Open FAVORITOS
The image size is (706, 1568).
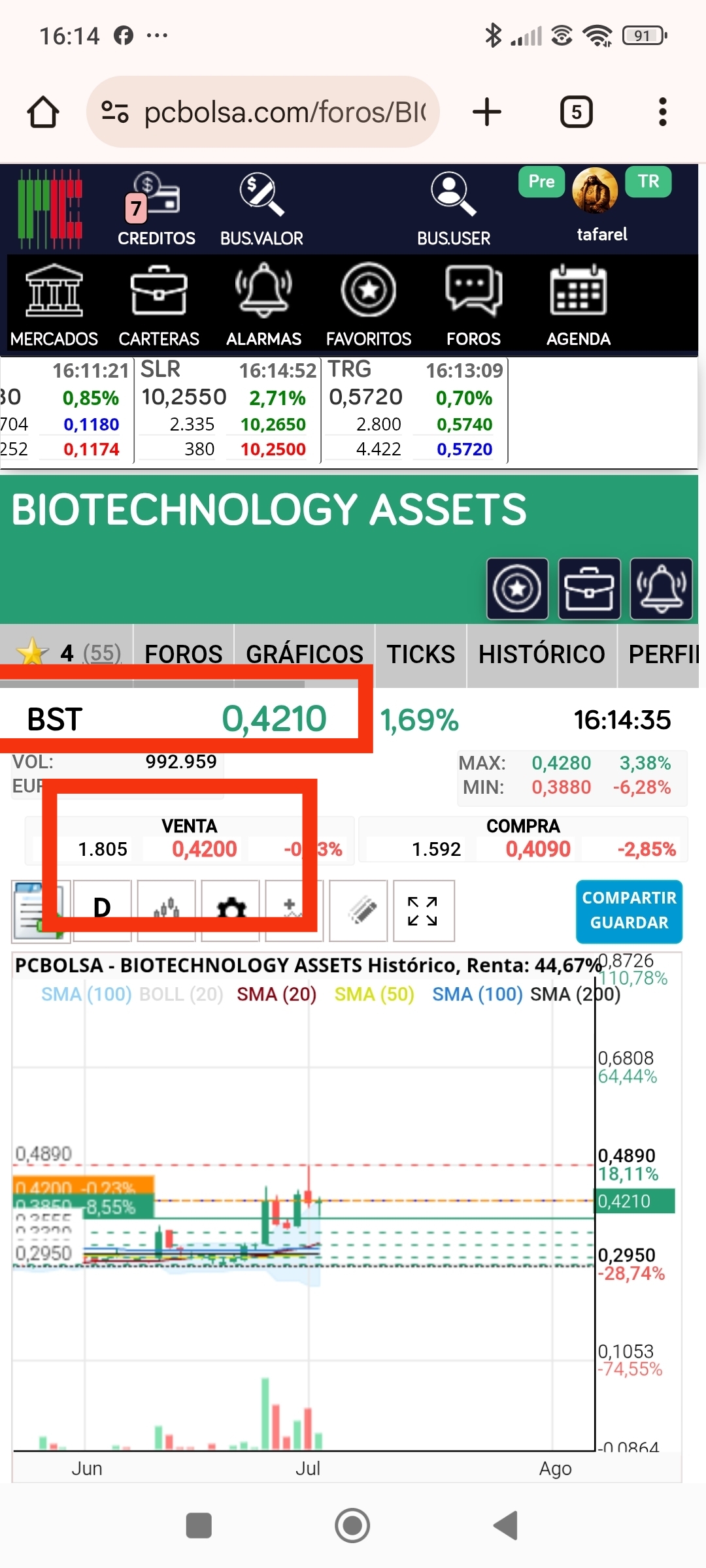click(x=369, y=305)
